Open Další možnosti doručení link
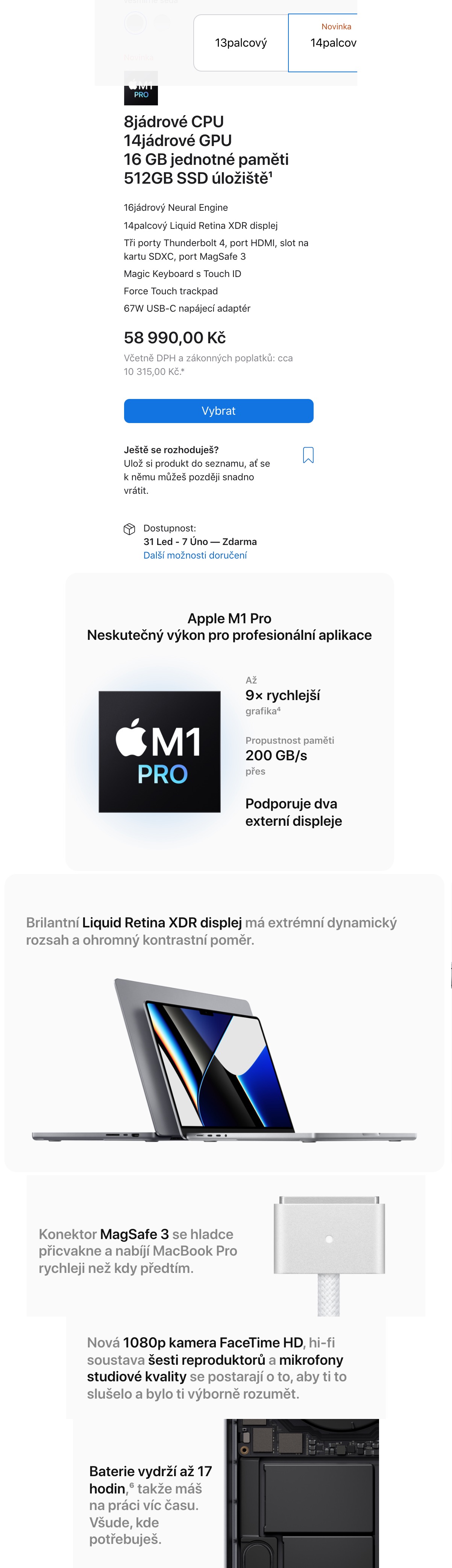 [195, 555]
